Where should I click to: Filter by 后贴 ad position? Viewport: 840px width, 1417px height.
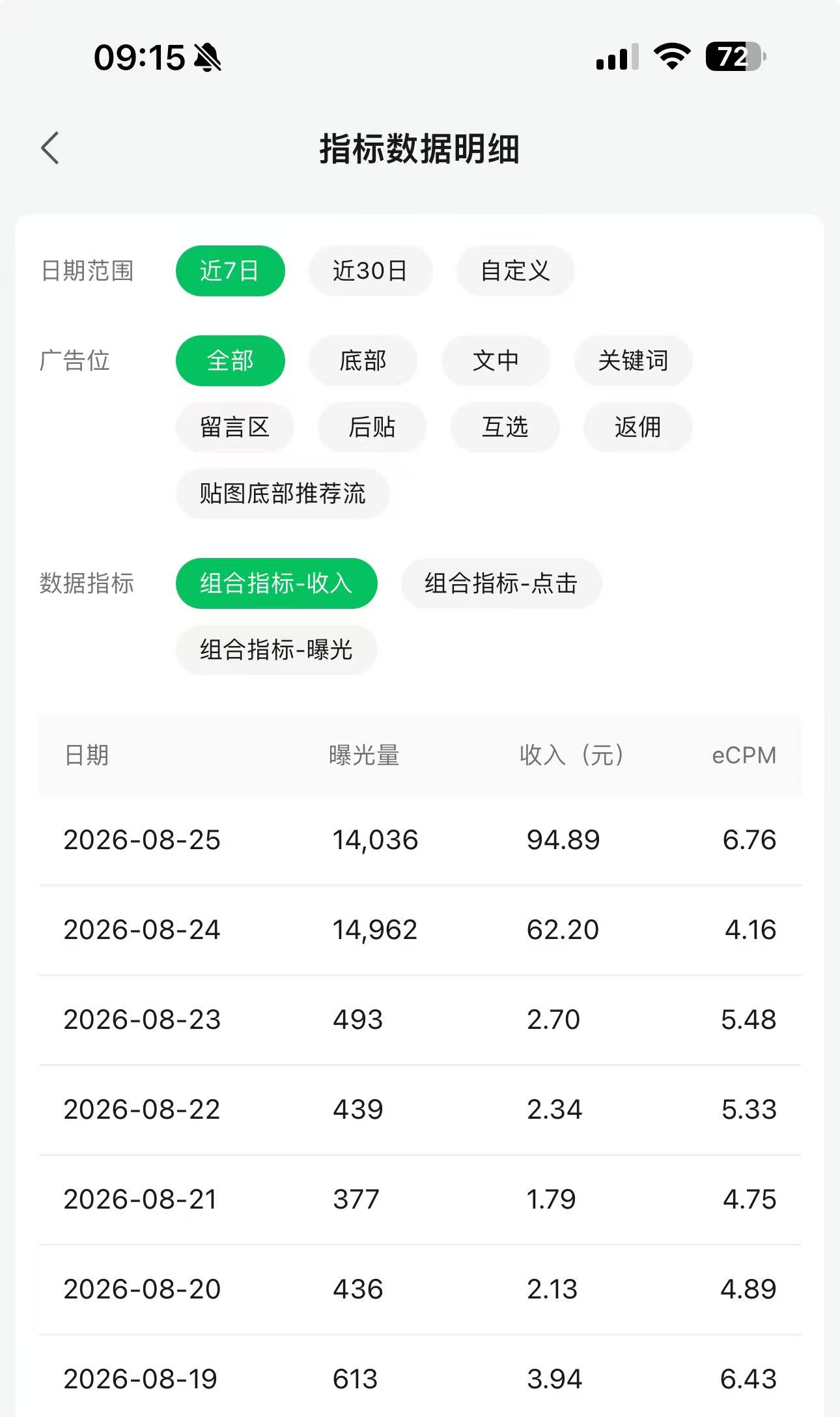tap(372, 427)
